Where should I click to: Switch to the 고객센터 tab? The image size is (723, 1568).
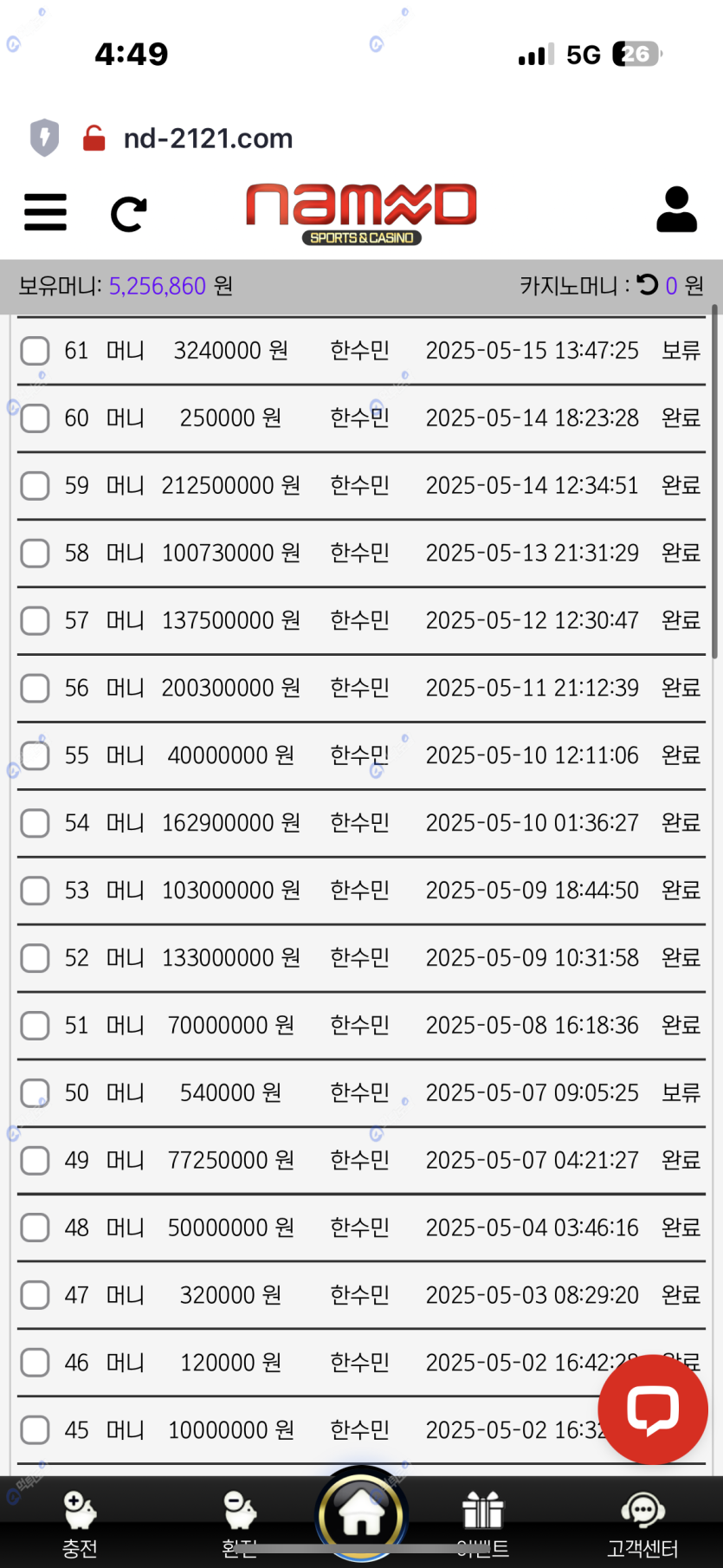coord(642,1525)
